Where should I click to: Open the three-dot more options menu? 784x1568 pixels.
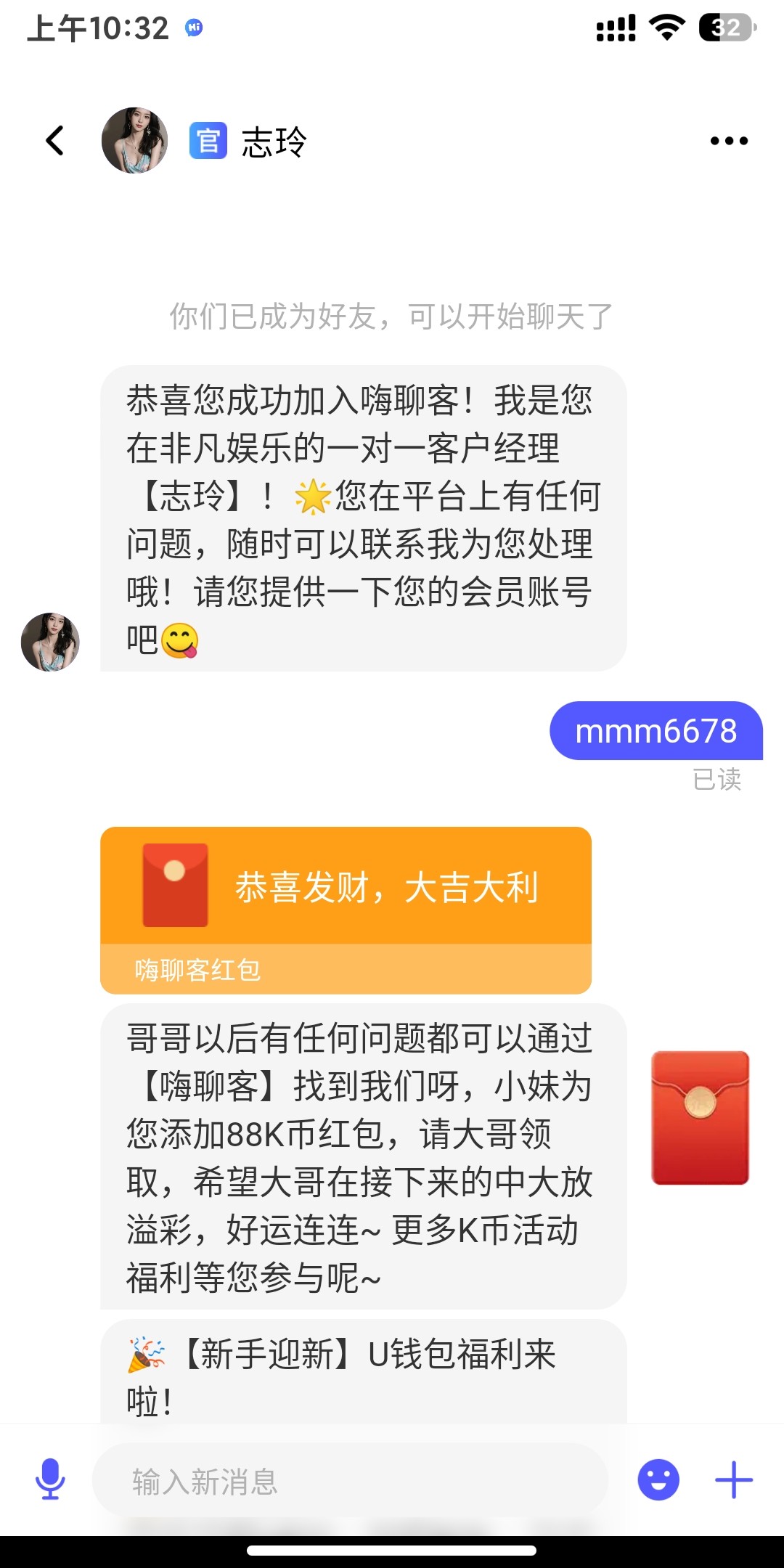729,141
